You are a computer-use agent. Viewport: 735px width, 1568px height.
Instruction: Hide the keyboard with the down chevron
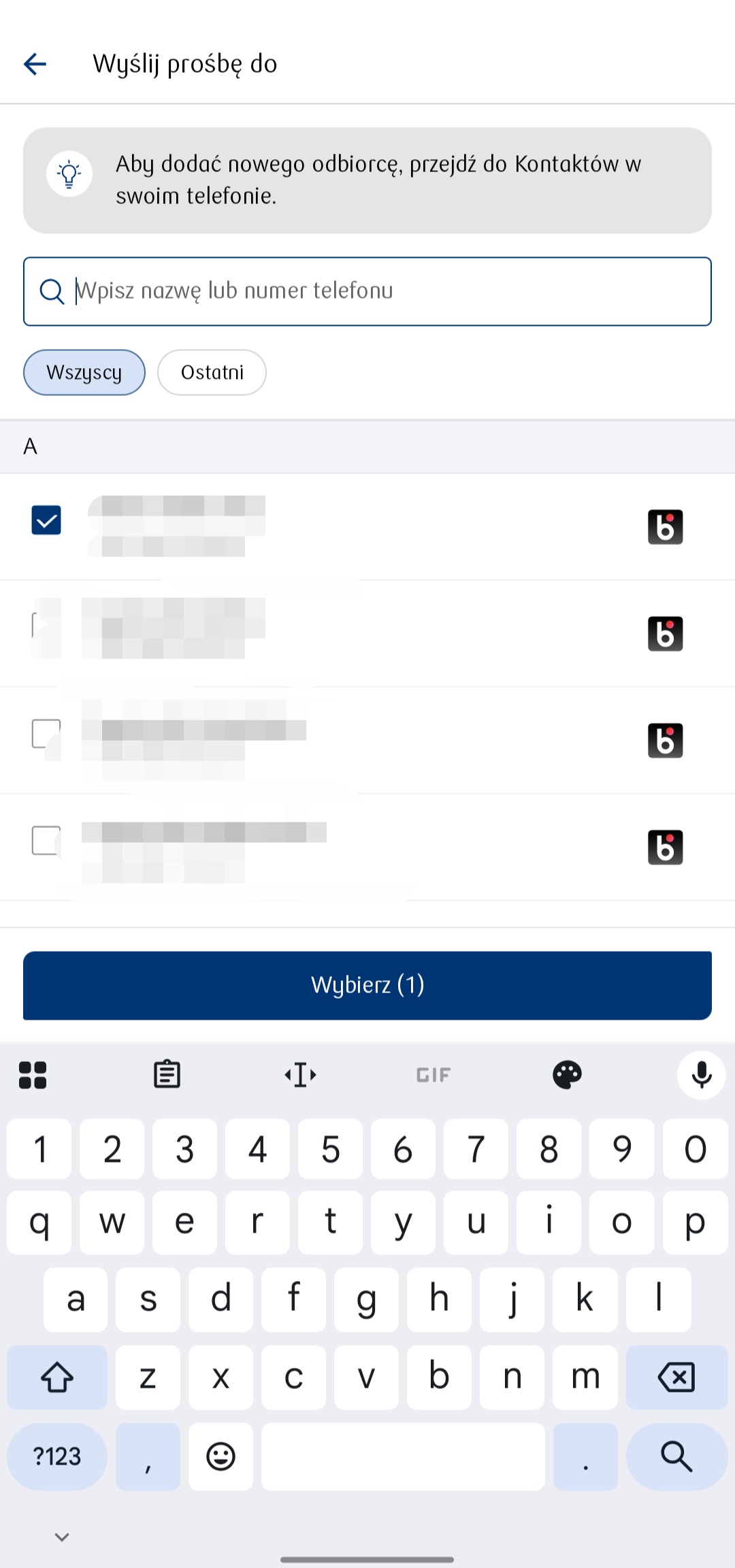pos(62,1537)
